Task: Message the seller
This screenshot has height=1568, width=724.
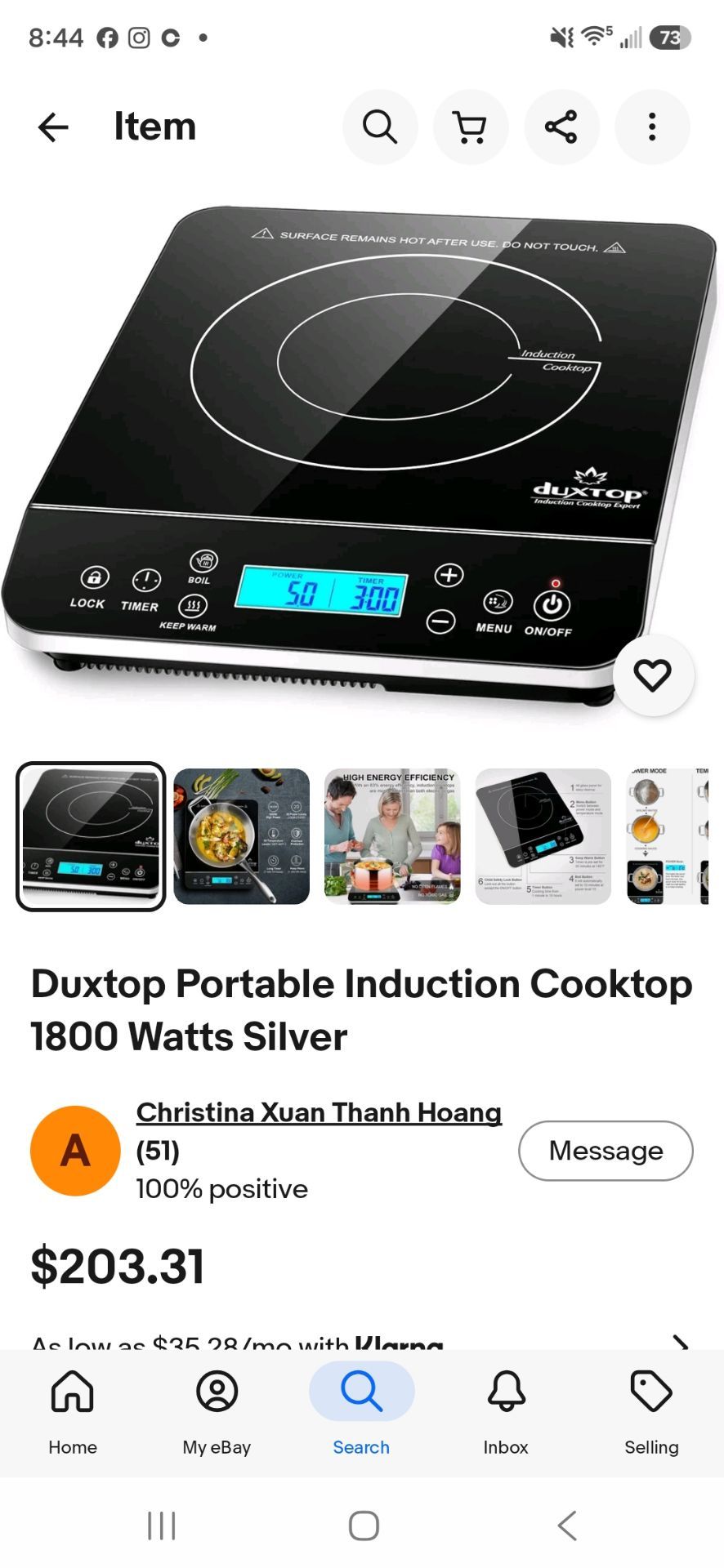Action: click(606, 1151)
